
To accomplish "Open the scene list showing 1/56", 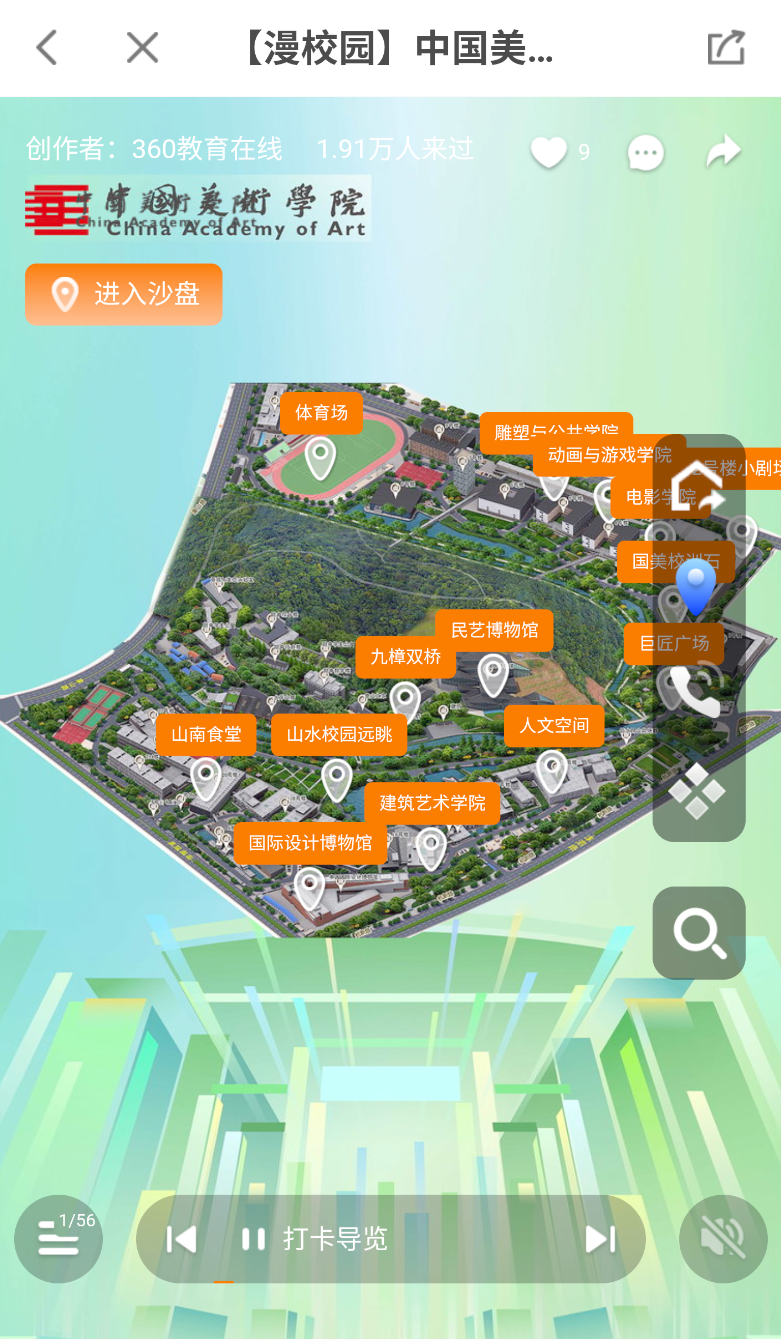I will point(58,1239).
